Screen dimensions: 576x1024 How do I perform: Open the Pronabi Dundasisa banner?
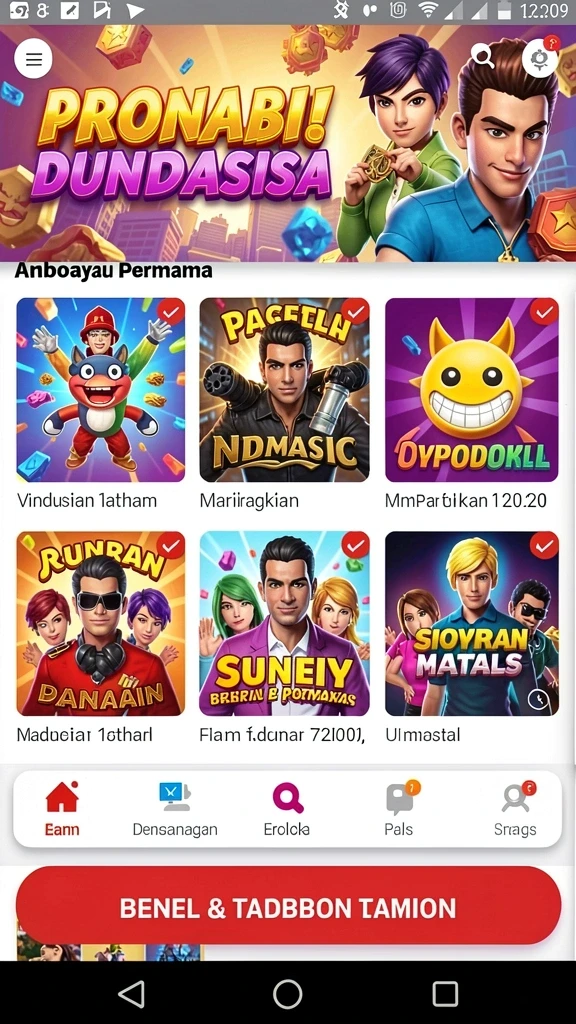coord(288,143)
